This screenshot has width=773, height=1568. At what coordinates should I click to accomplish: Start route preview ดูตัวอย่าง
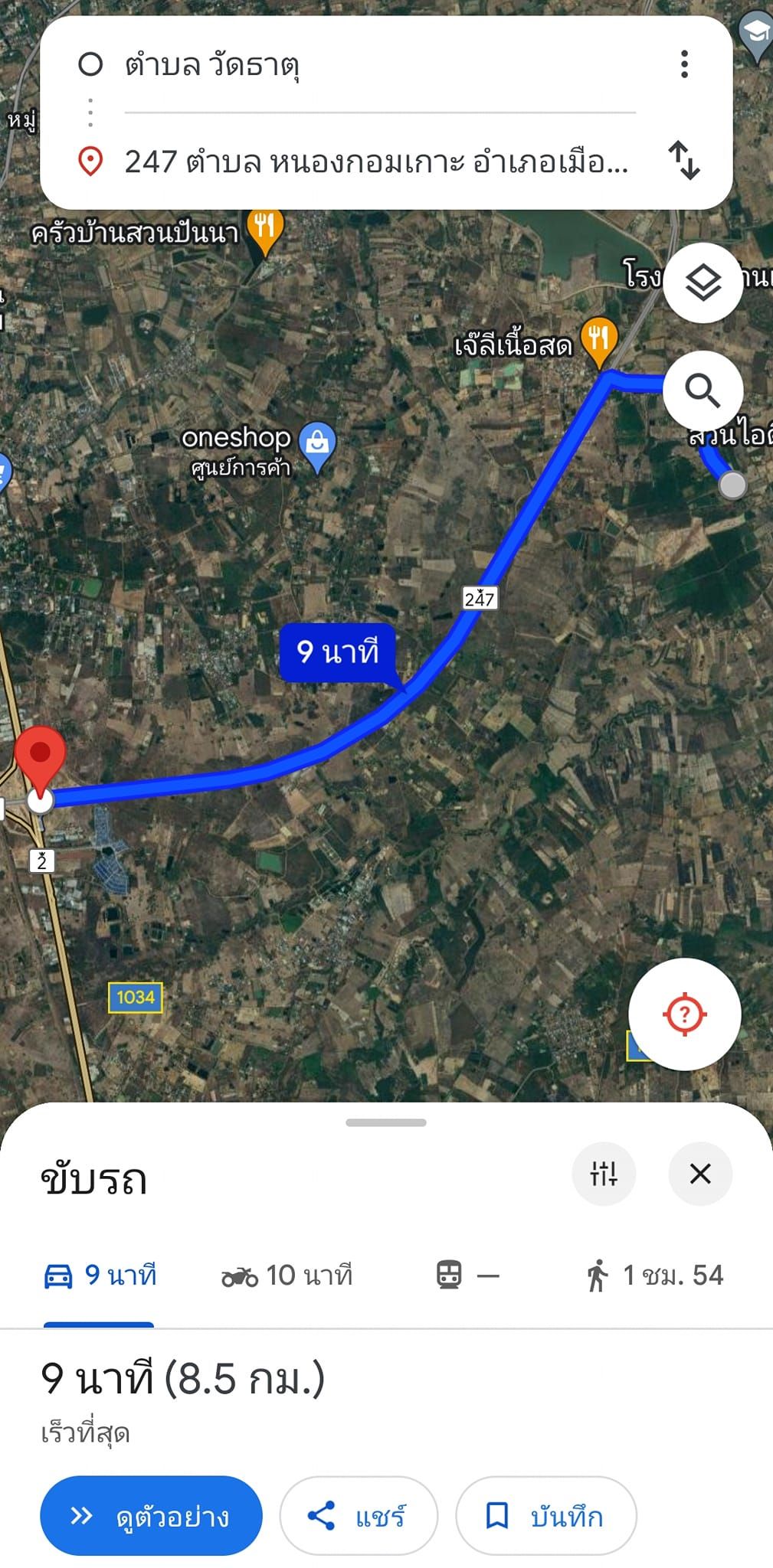(x=151, y=1515)
